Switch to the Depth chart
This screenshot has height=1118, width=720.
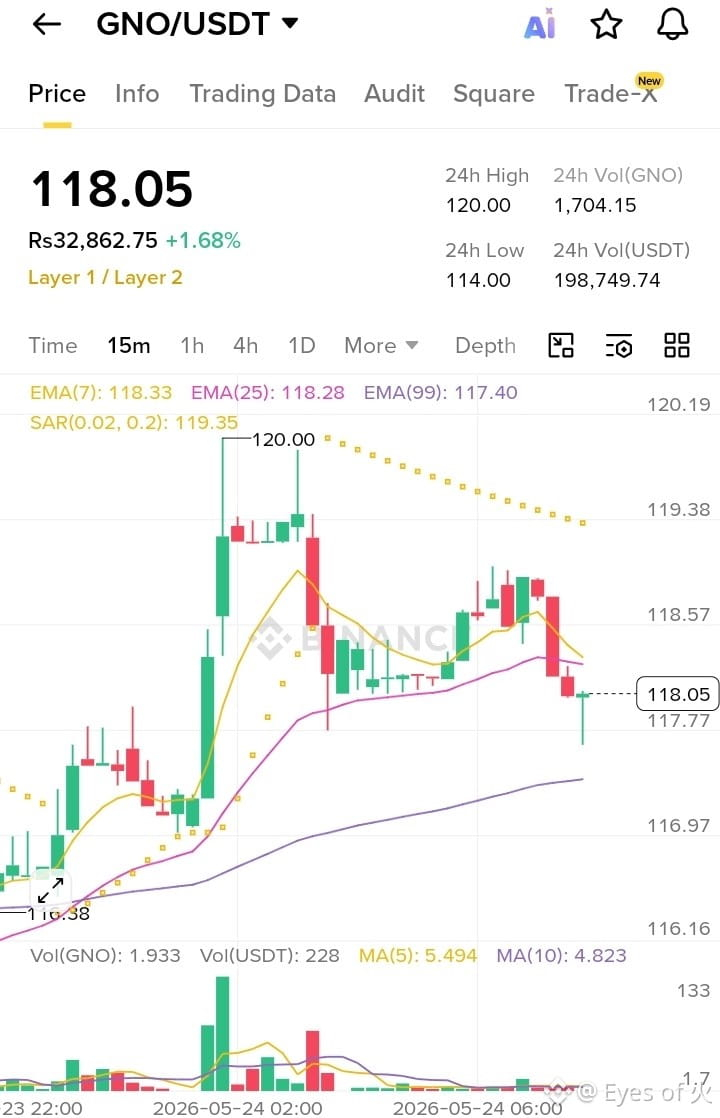(x=485, y=346)
